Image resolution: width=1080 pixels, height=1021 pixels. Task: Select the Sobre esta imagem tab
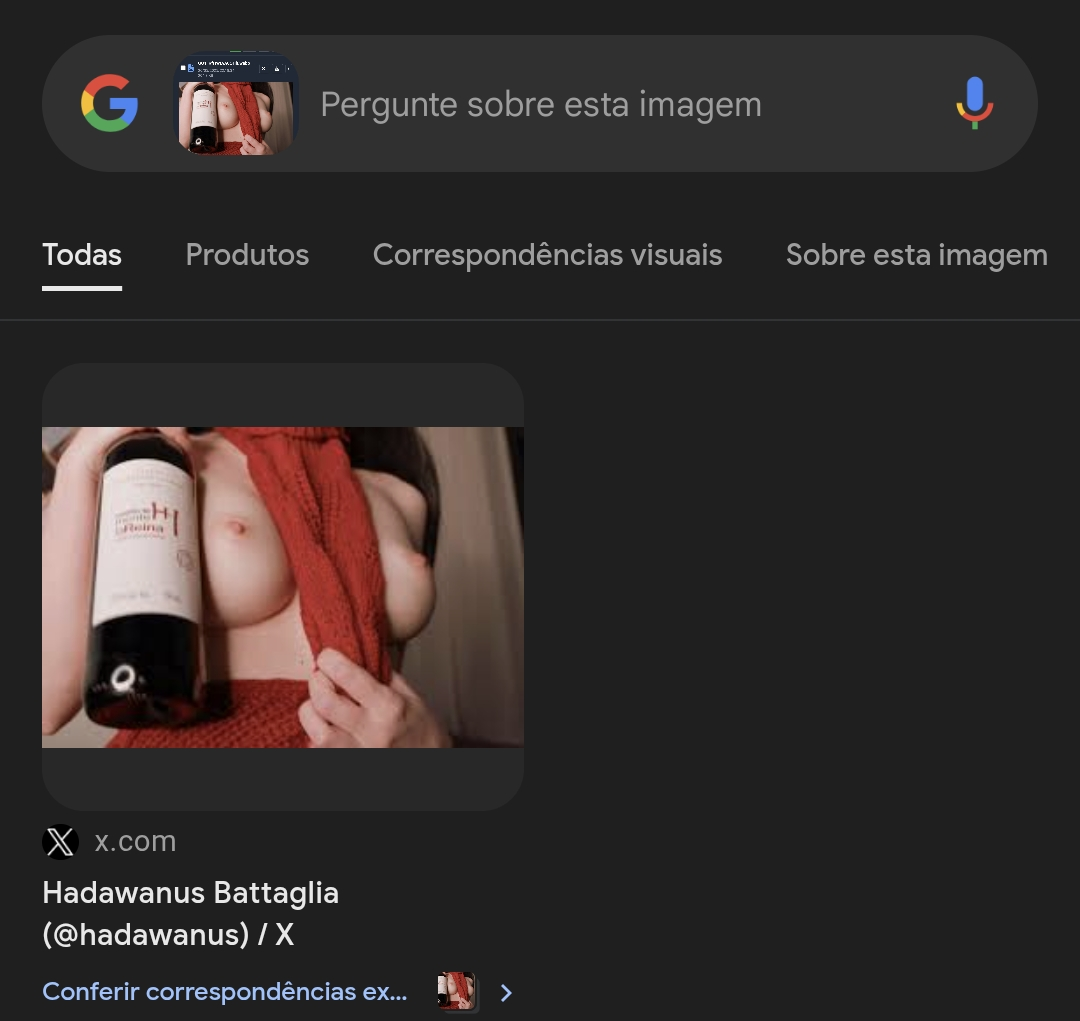(x=916, y=255)
